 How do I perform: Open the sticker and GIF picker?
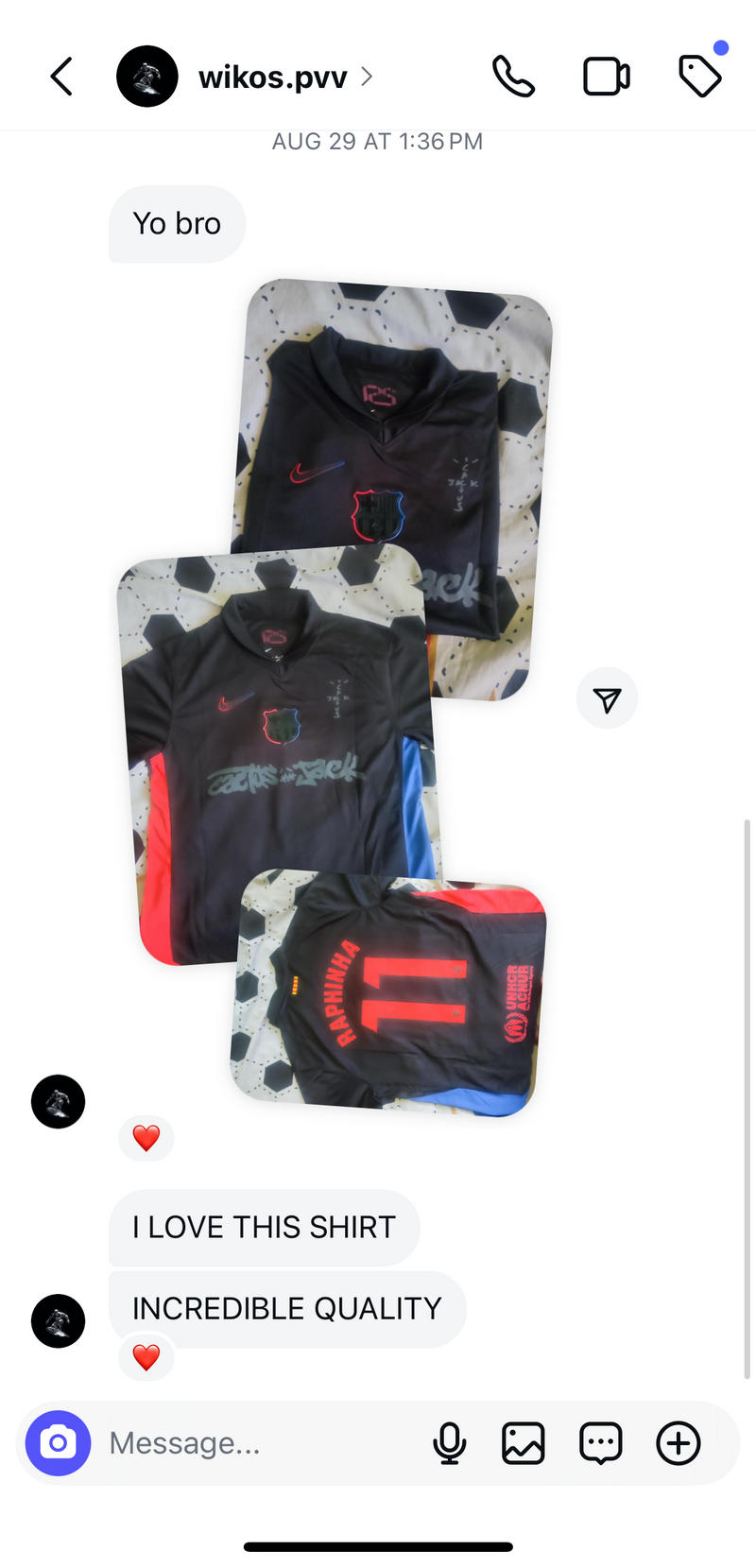[600, 1443]
